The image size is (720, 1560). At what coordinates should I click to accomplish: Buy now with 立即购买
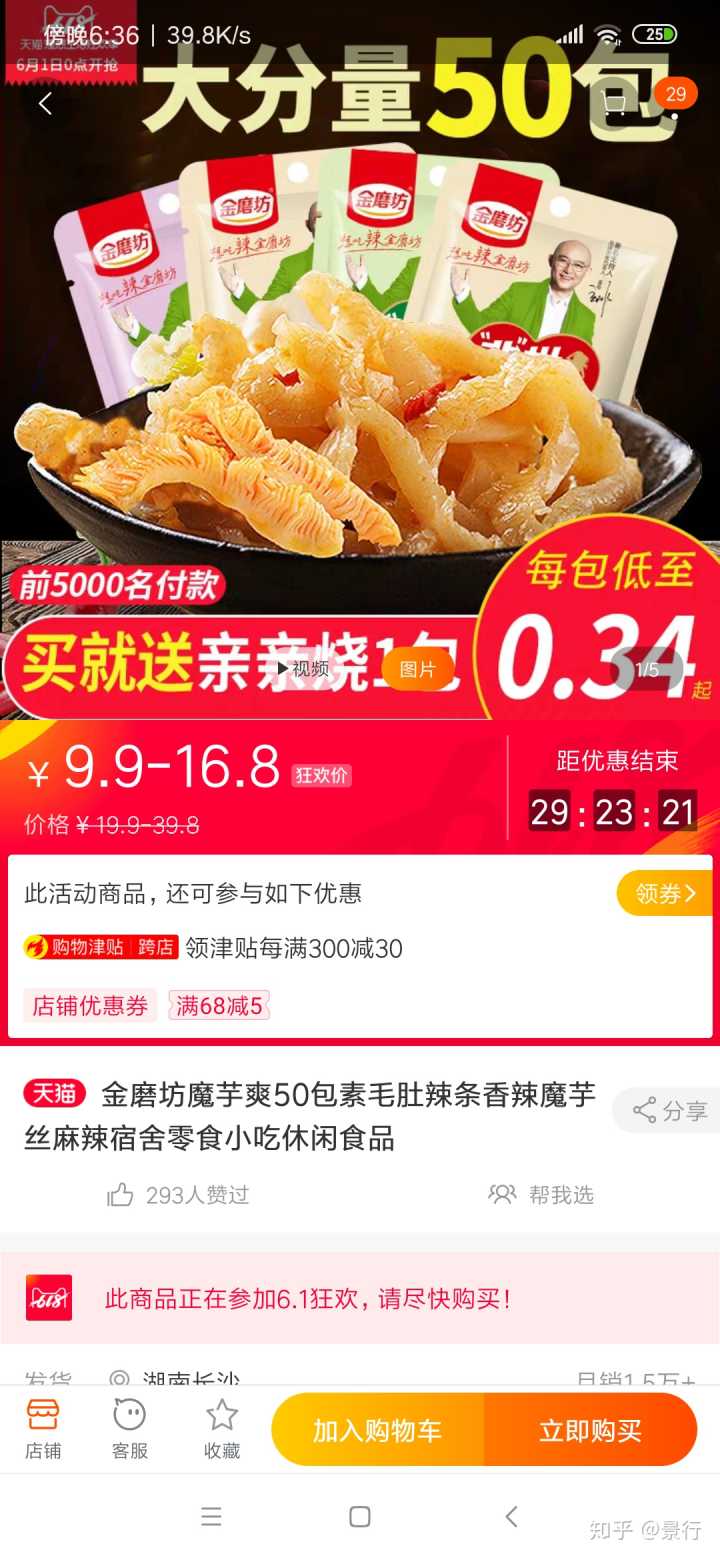click(x=590, y=1430)
